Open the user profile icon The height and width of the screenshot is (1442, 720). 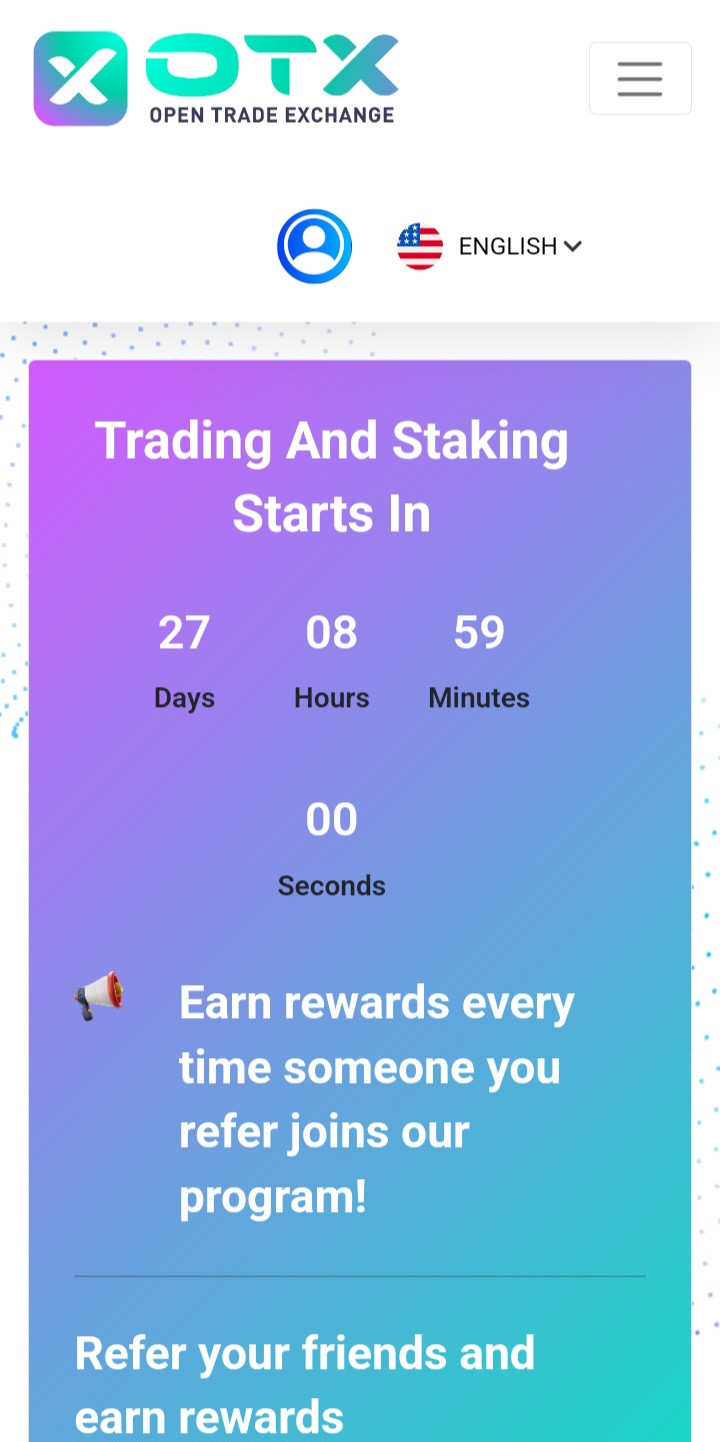(315, 246)
